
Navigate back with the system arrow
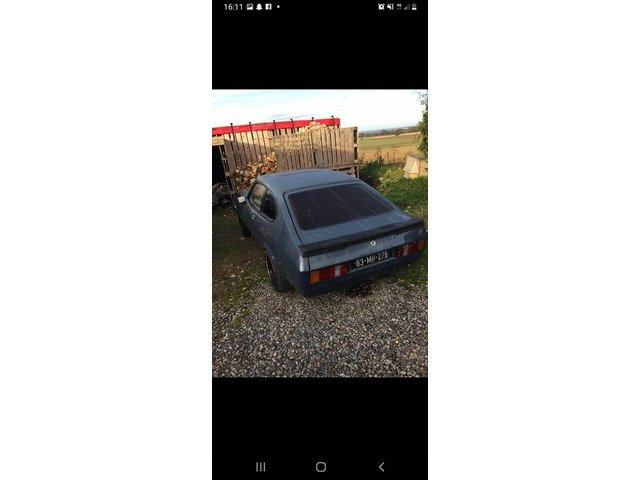click(382, 467)
